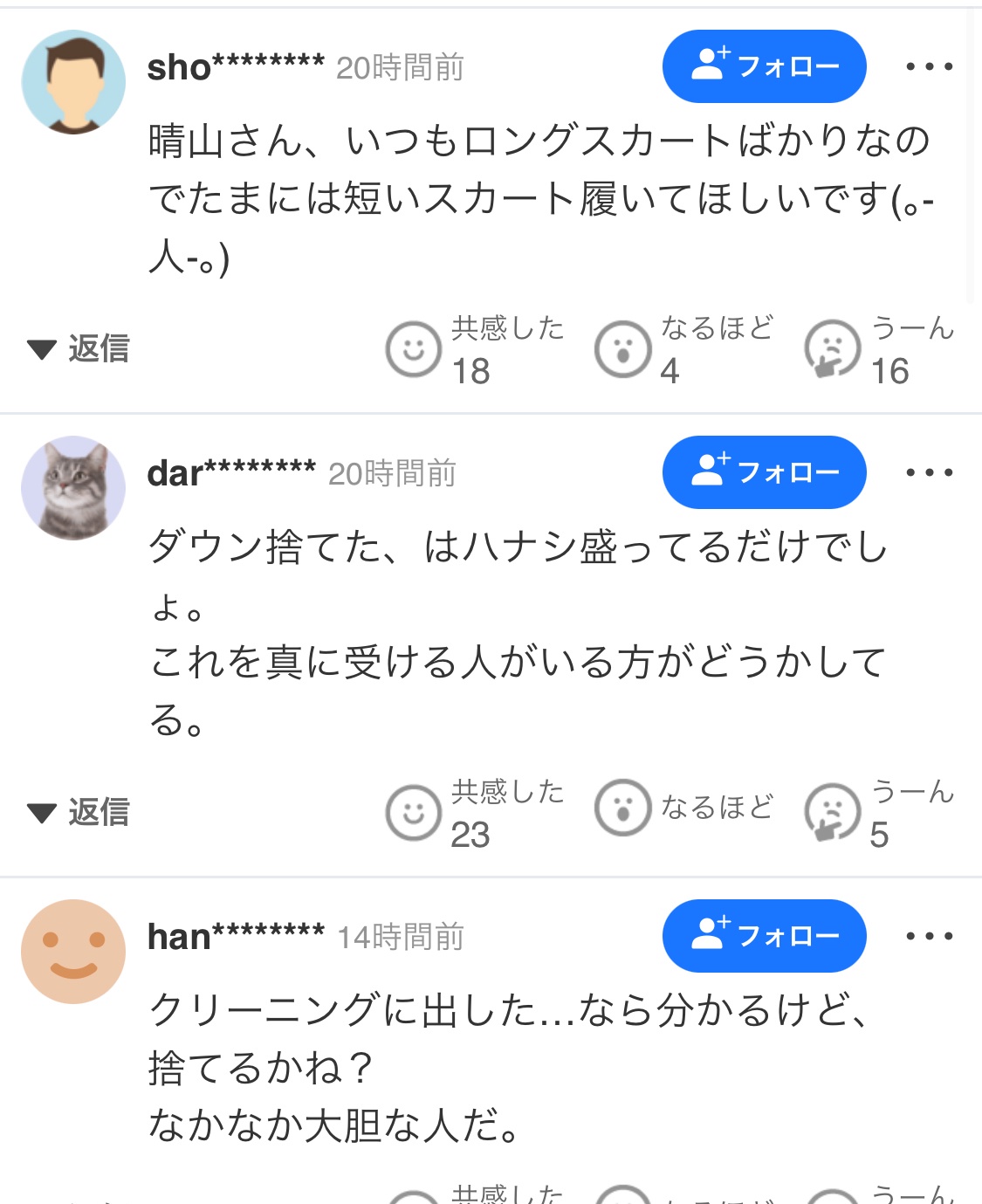The image size is (982, 1204).
Task: Expand replies under sho*********'s comment
Action: 79,349
